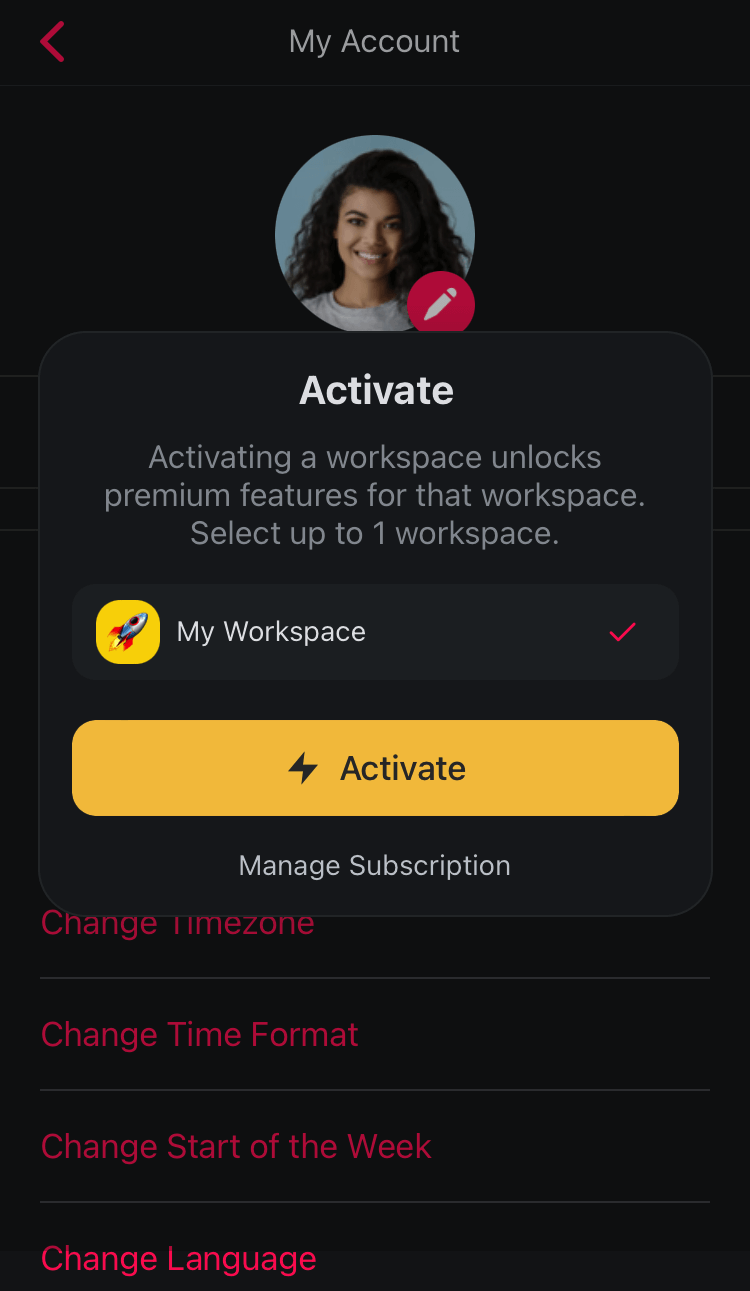750x1291 pixels.
Task: Tap the yellow Activate button
Action: pos(375,768)
